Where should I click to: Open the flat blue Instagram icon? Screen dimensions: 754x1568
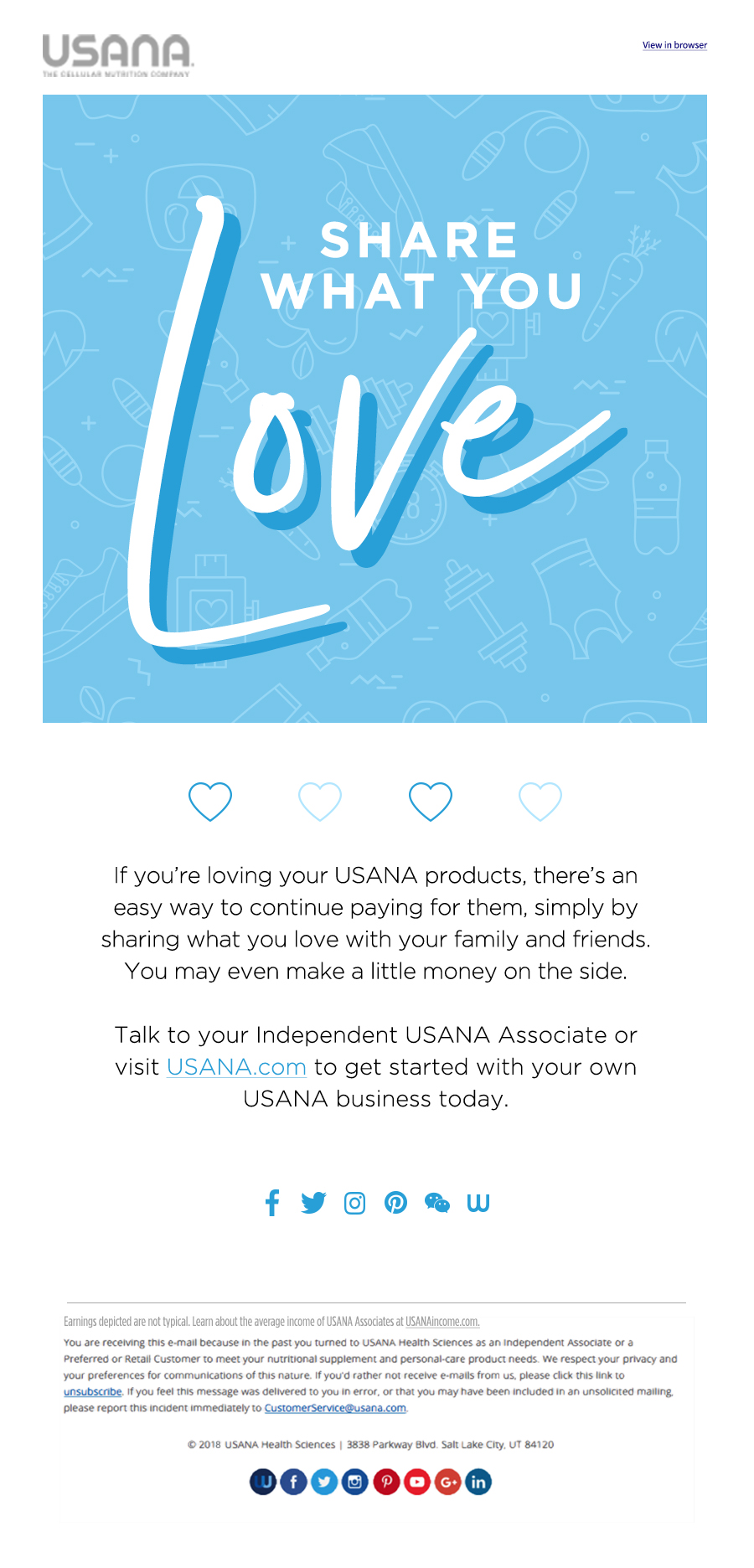tap(354, 1204)
